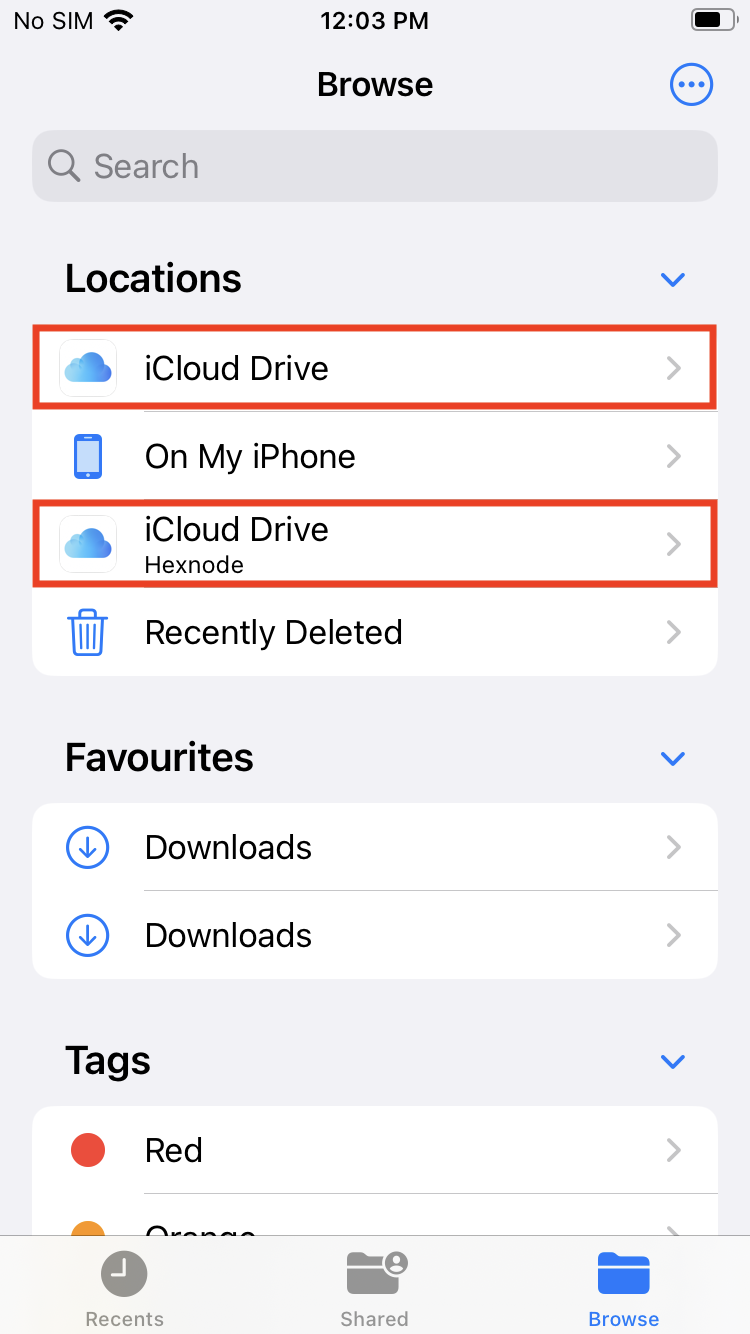Viewport: 750px width, 1334px height.
Task: Collapse the Tags section
Action: [673, 1061]
